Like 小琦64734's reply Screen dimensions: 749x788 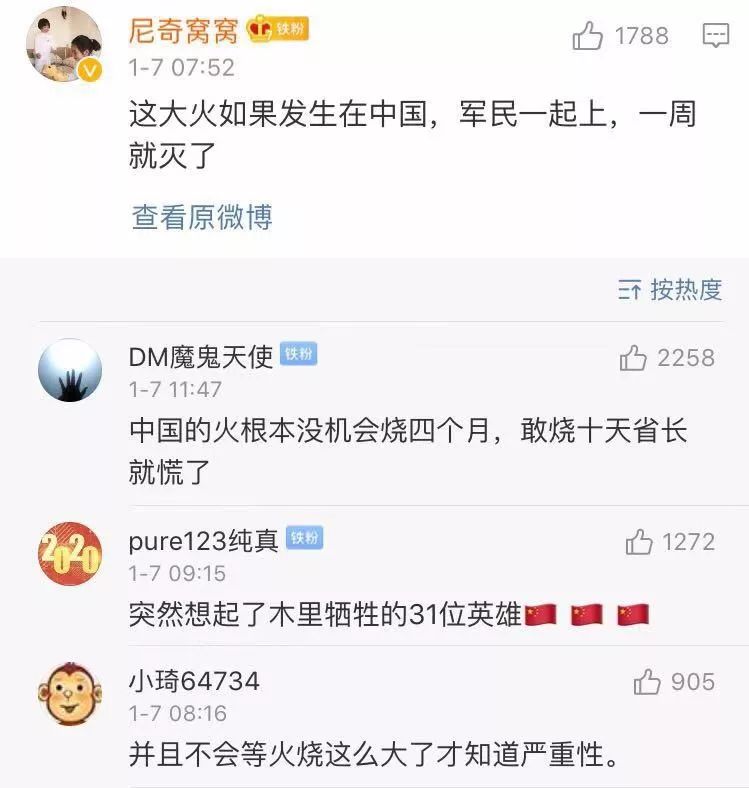click(x=648, y=682)
